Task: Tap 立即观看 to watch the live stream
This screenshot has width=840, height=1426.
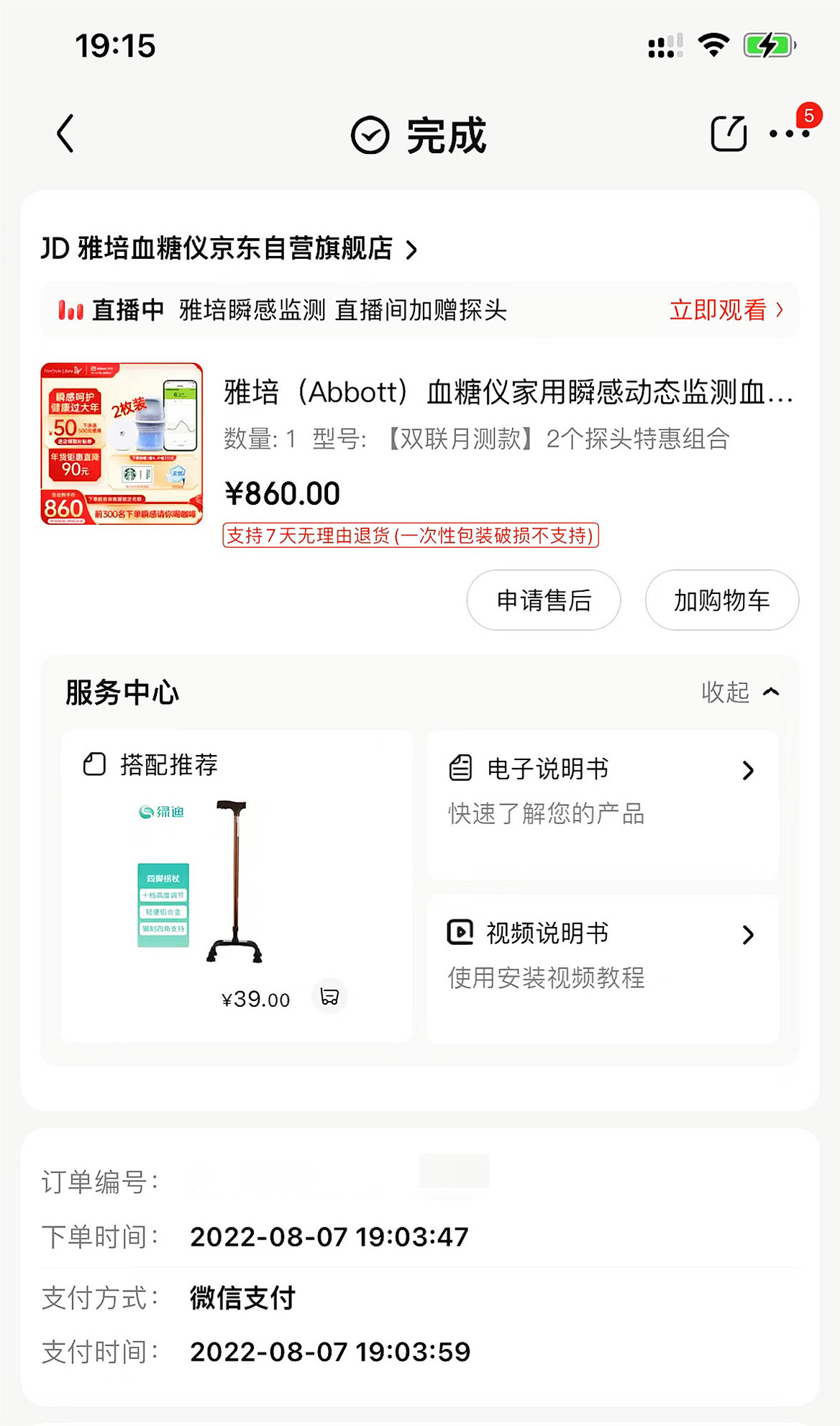Action: tap(726, 311)
